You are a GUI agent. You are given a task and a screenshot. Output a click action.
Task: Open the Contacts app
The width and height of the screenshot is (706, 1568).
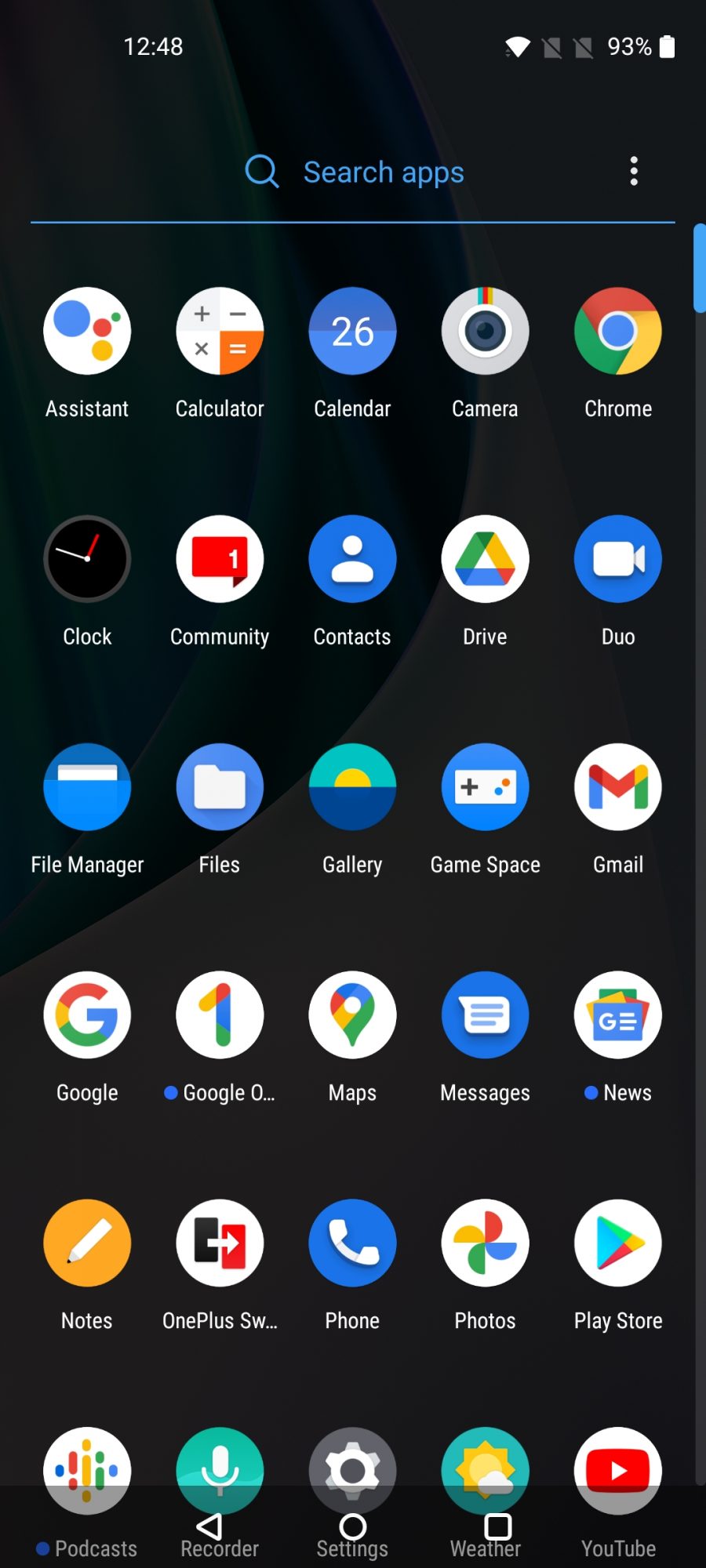[352, 560]
